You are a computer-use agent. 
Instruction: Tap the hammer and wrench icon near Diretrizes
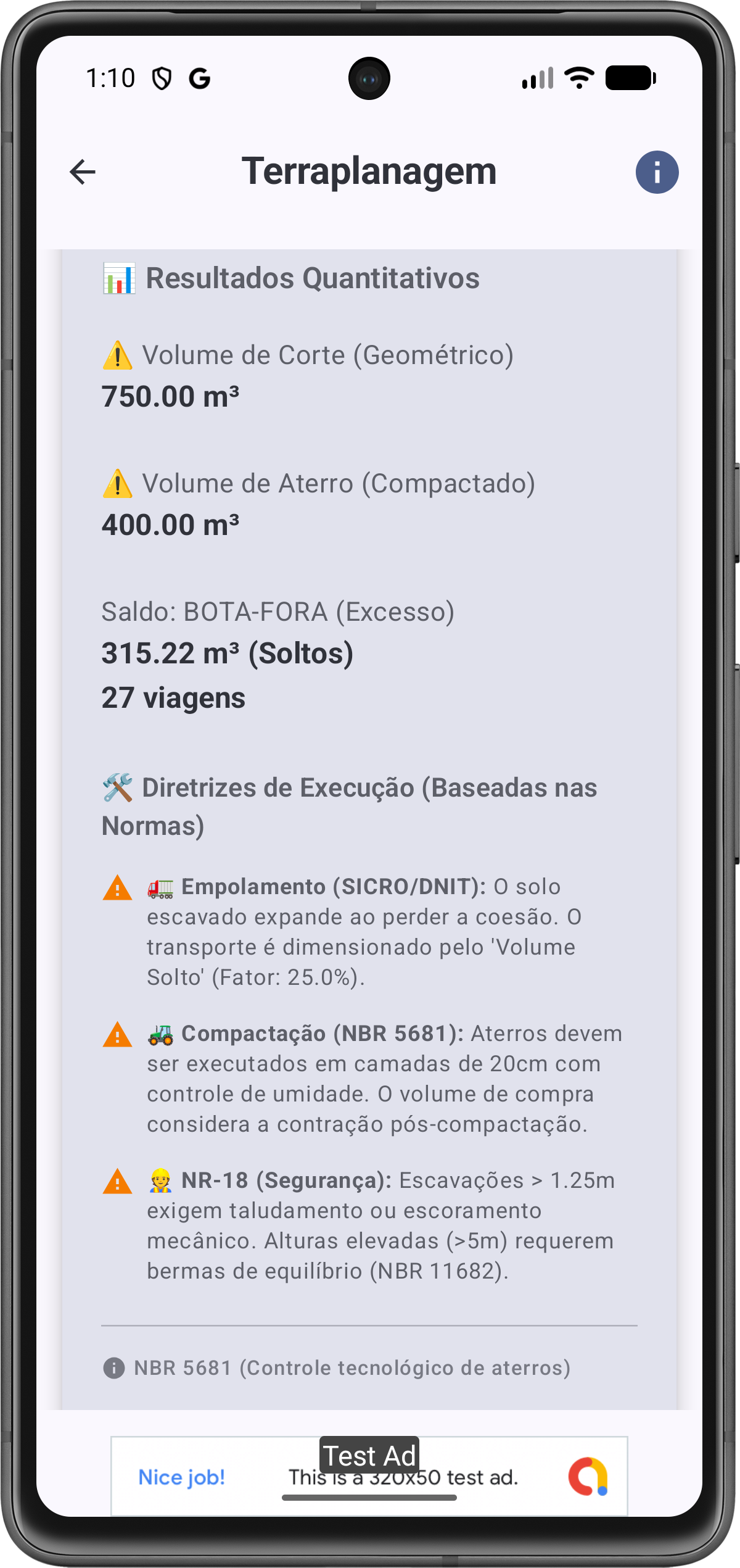pyautogui.click(x=118, y=789)
